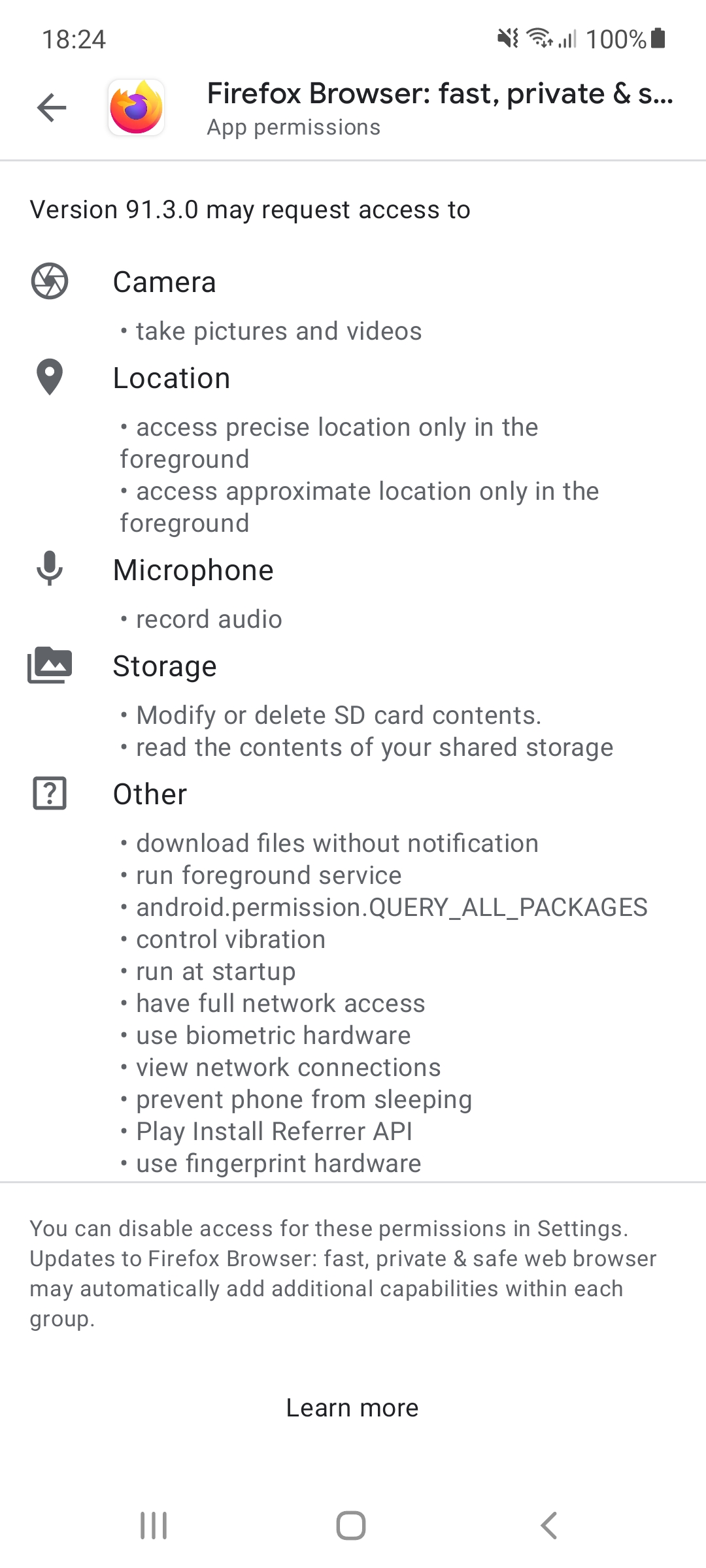Tap the system back button
This screenshot has height=1568, width=706.
(x=549, y=1526)
